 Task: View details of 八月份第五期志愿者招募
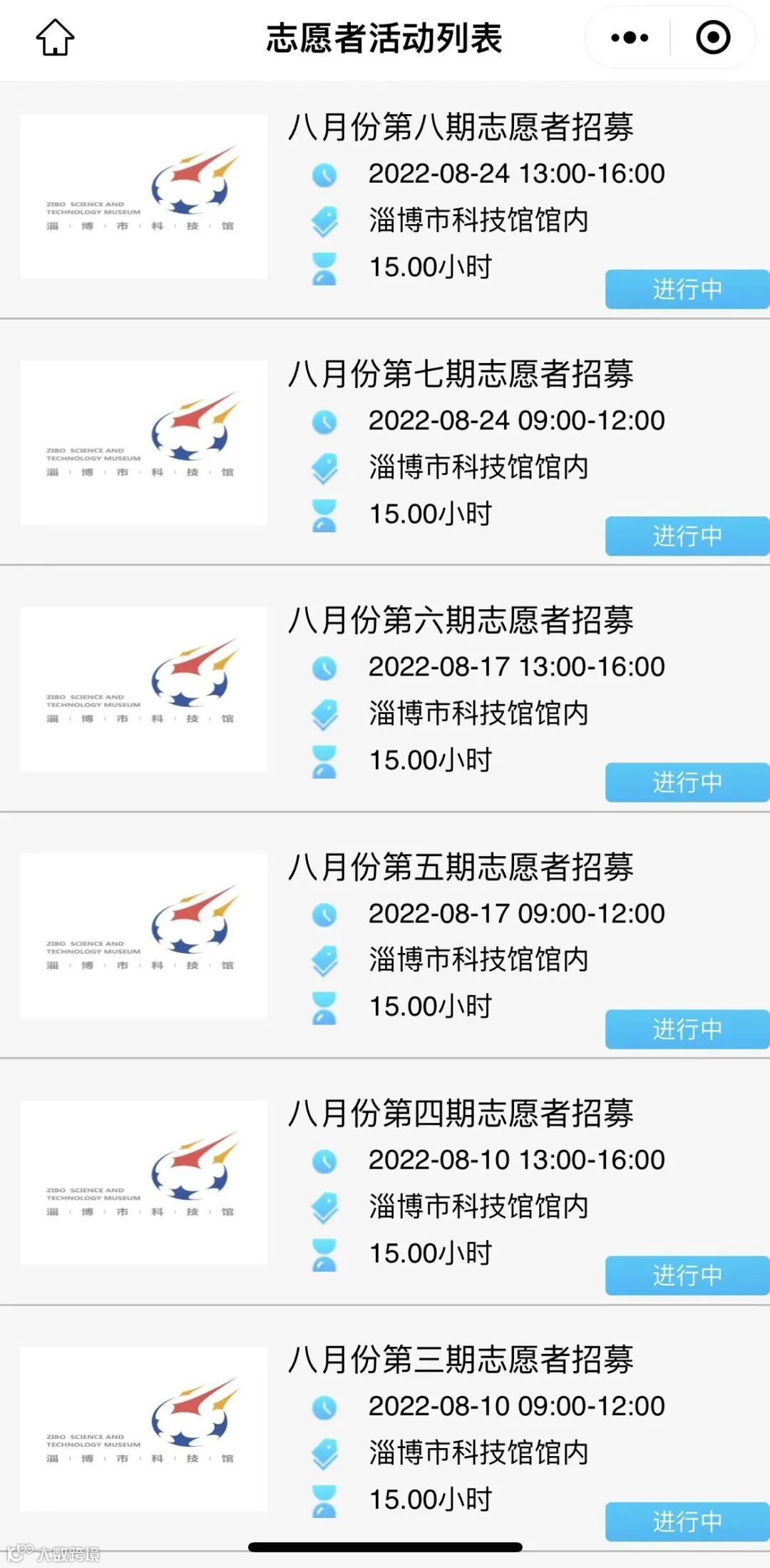[461, 867]
